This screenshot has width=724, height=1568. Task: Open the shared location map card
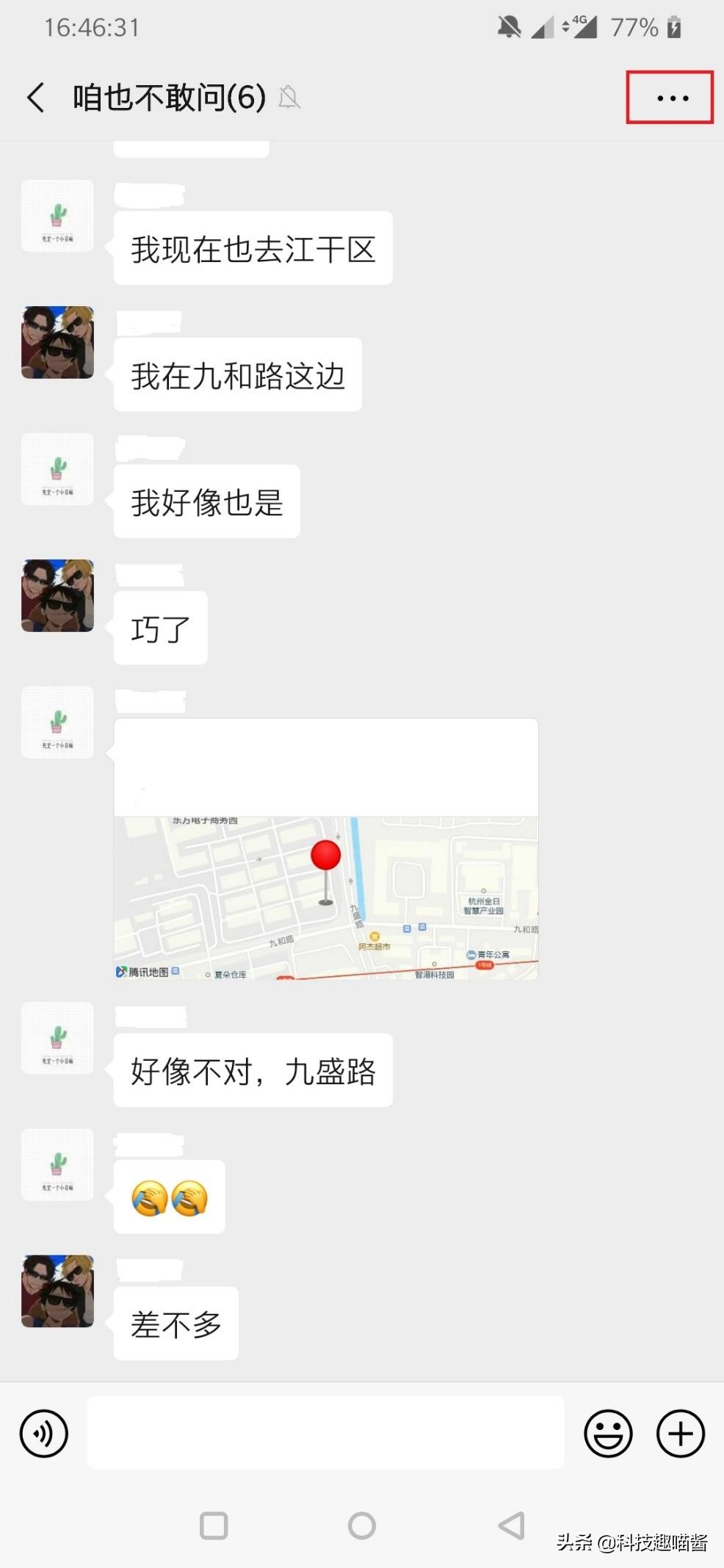[326, 849]
